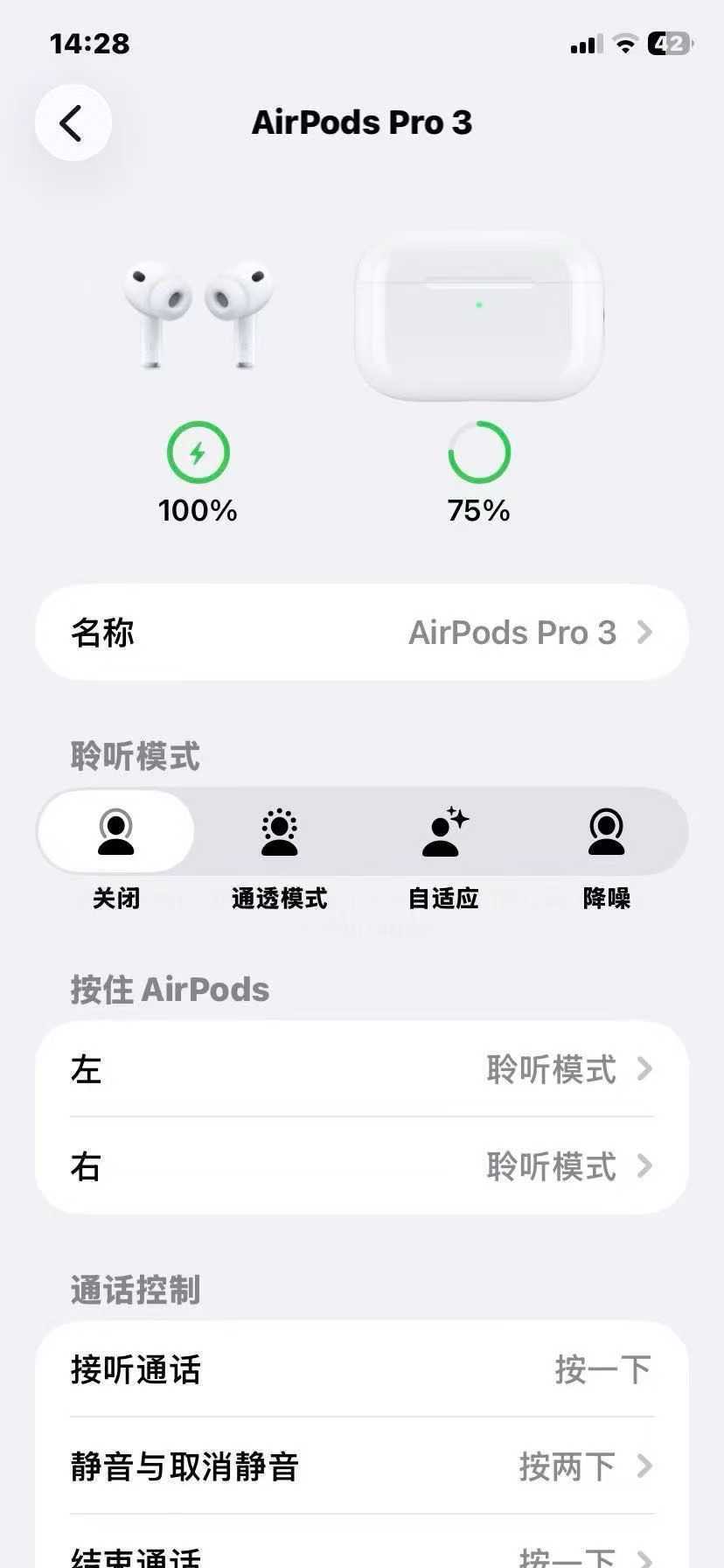Select the 关闭 listening mode

click(116, 832)
